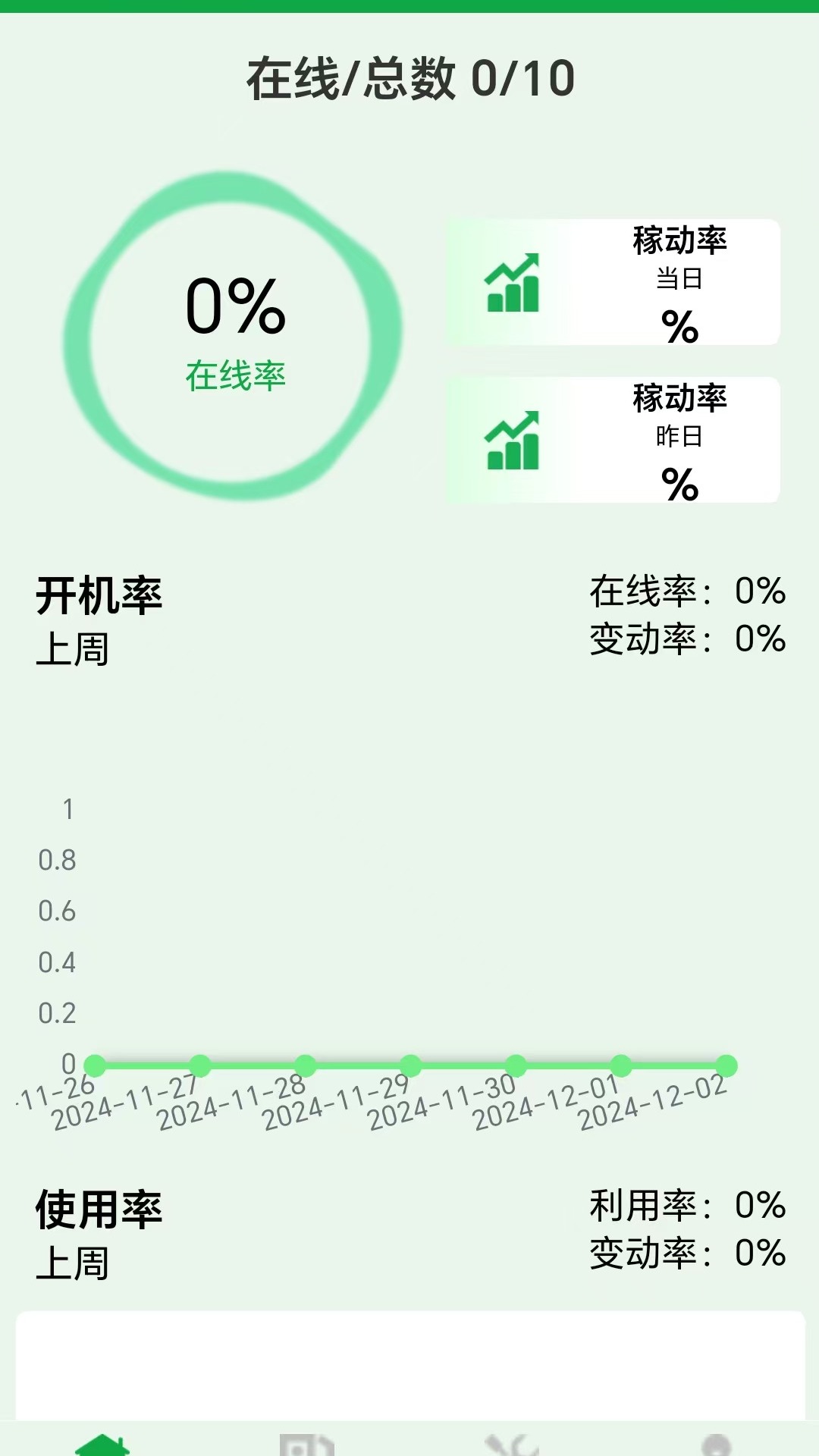Click the 开机率 section heading

99,597
